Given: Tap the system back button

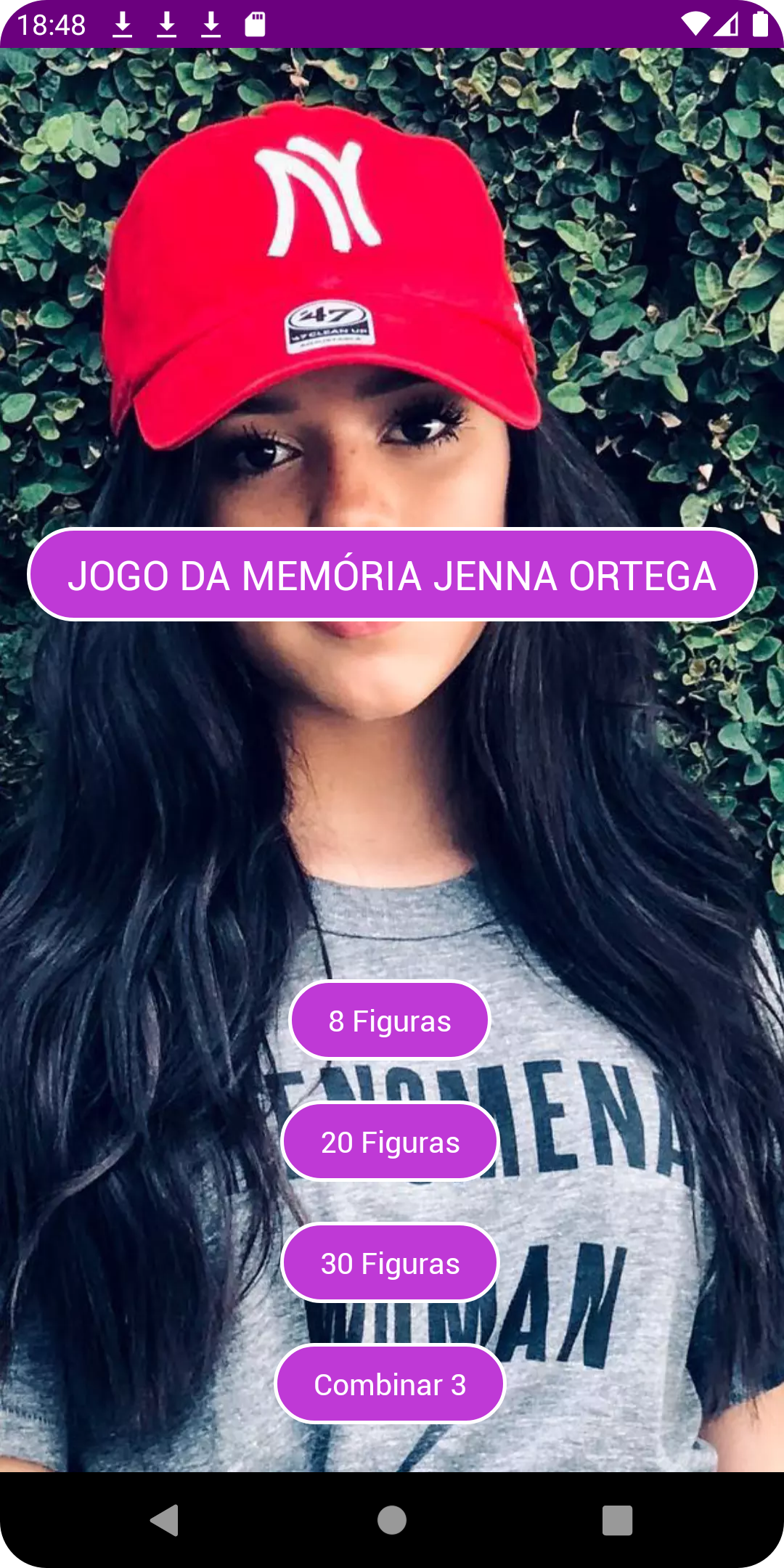Looking at the screenshot, I should pyautogui.click(x=165, y=1519).
